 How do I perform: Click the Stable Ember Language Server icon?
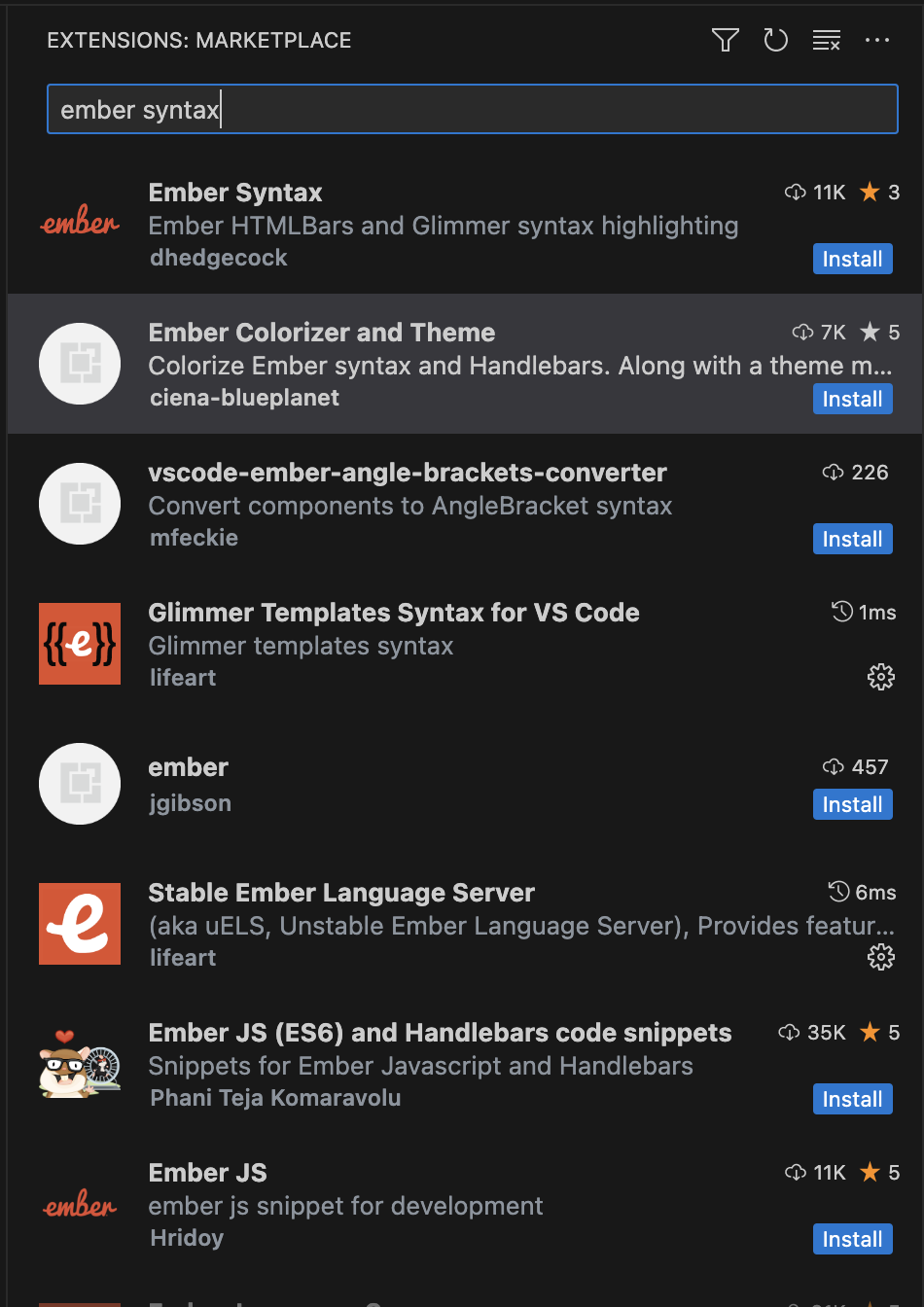79,924
